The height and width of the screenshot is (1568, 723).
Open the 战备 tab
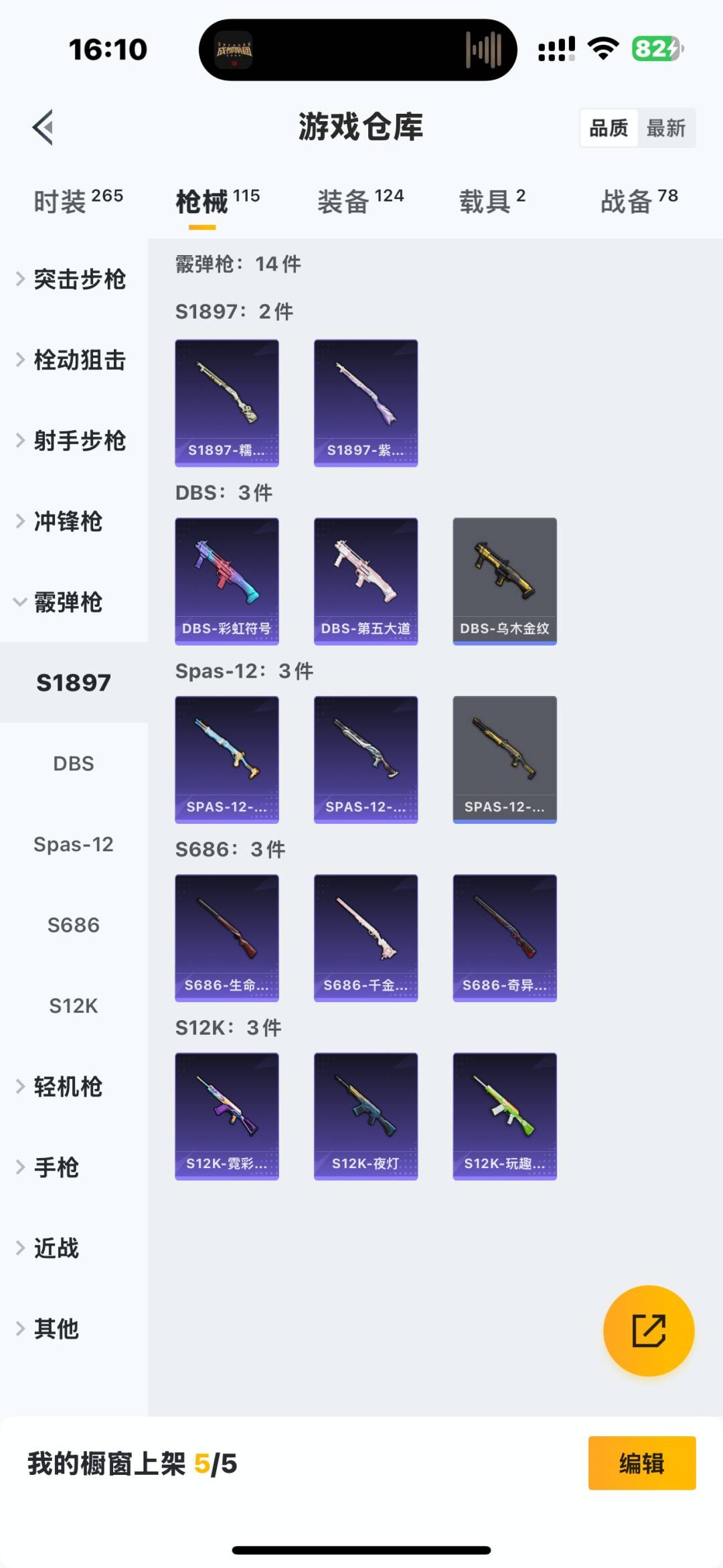[x=639, y=200]
